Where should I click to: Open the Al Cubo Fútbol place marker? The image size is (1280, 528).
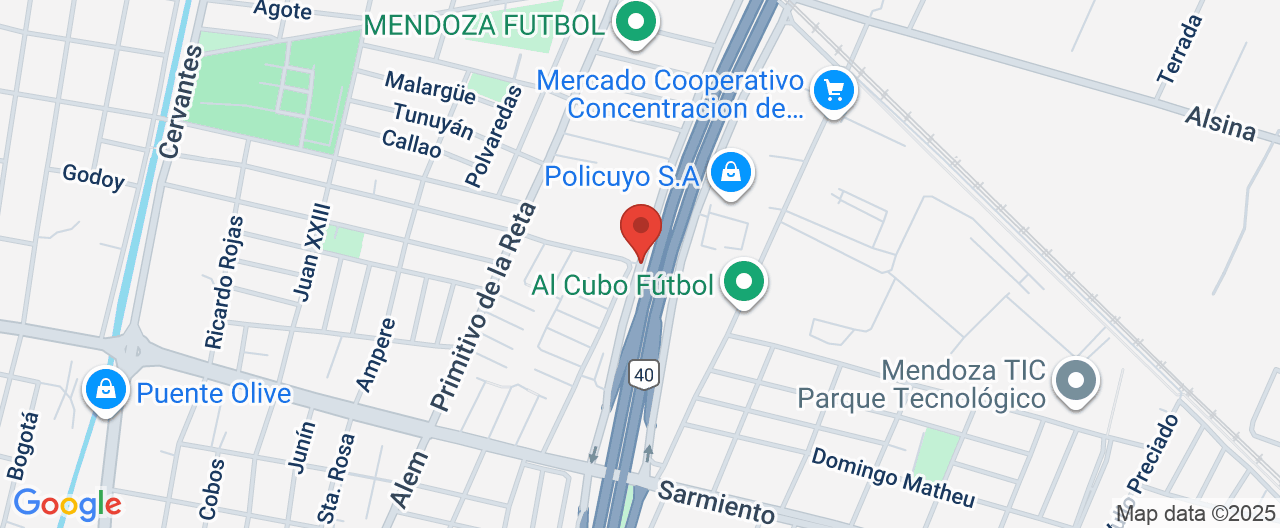tap(743, 282)
